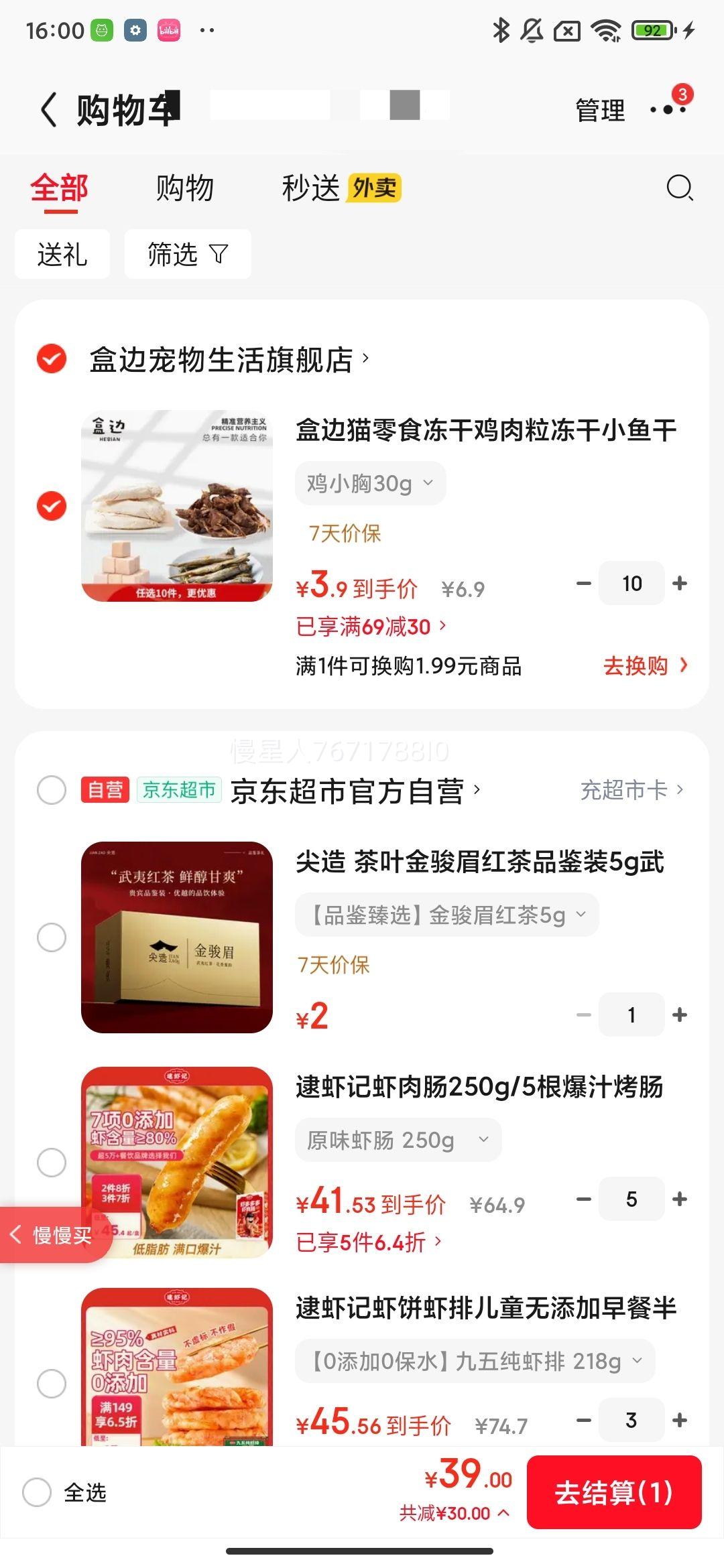Search within the cart
724x1568 pixels.
click(679, 188)
